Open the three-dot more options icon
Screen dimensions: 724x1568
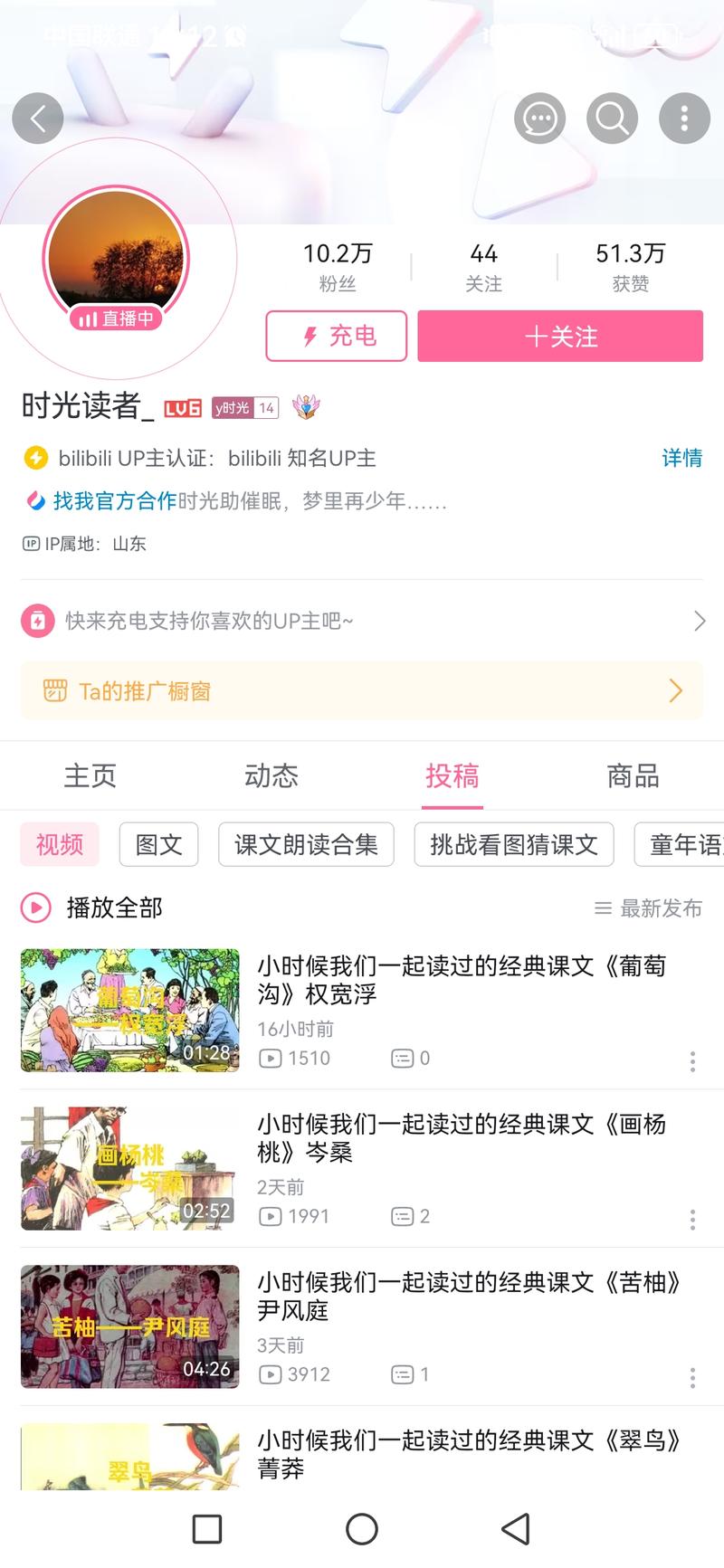pos(684,118)
